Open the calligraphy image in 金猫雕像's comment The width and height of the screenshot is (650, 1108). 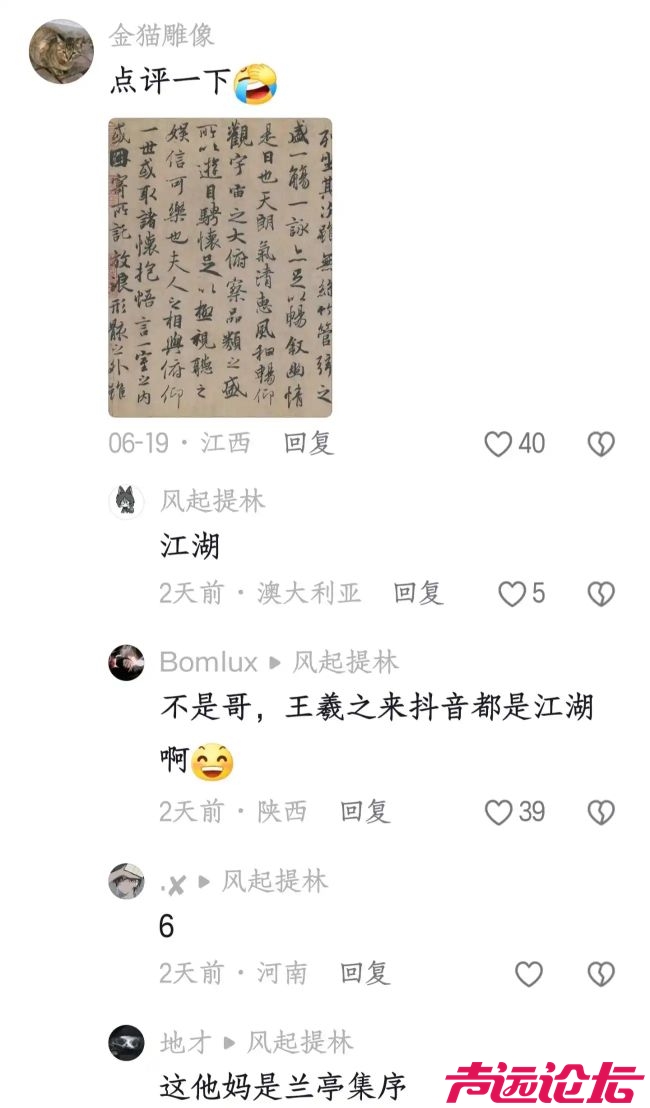(x=220, y=267)
